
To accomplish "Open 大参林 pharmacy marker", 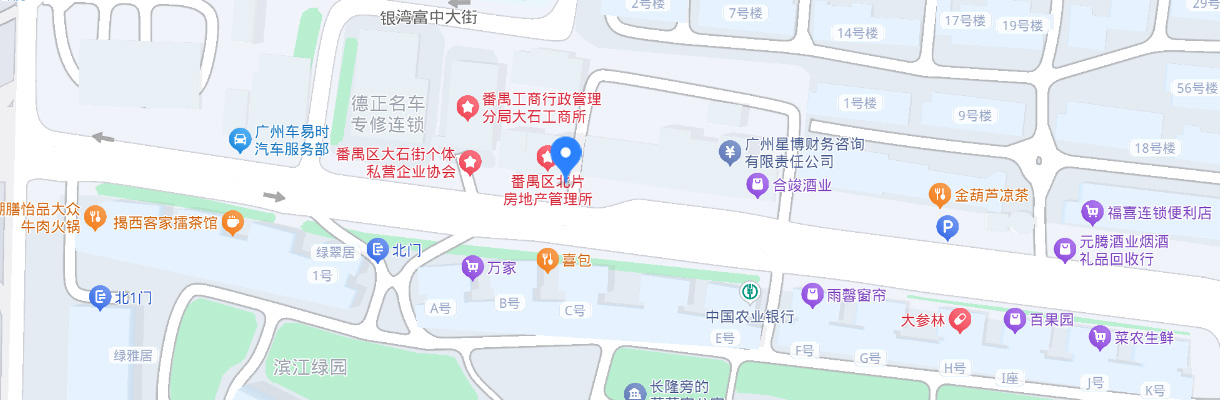I will [959, 320].
